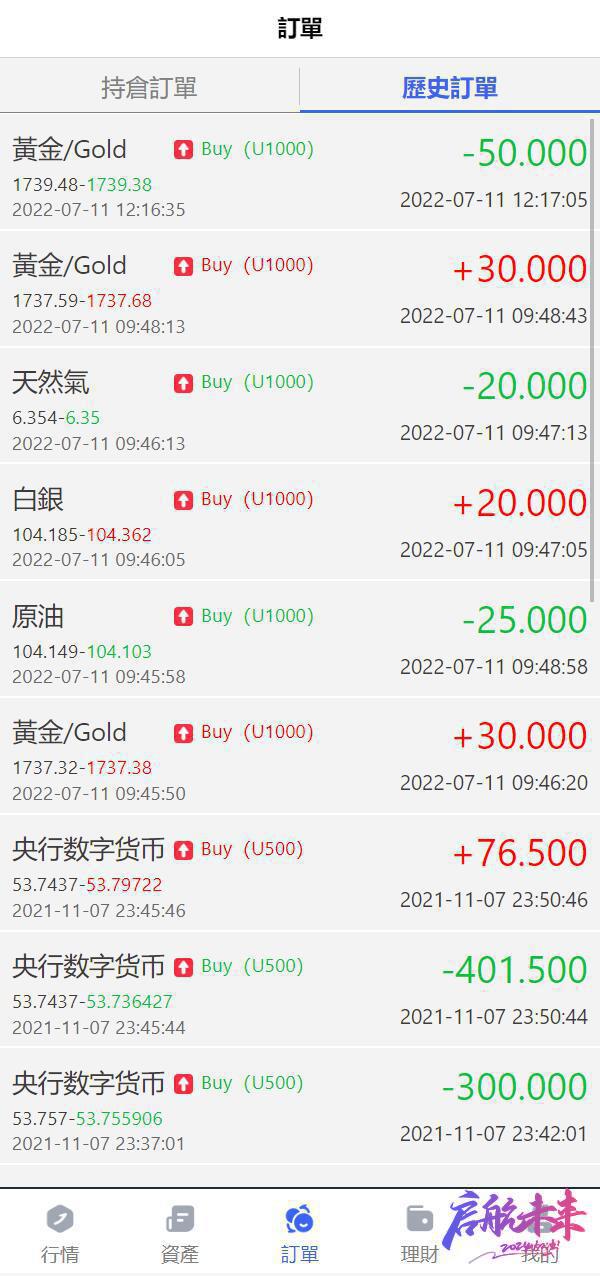
Task: Open the 理財 finance tab
Action: click(x=420, y=1234)
